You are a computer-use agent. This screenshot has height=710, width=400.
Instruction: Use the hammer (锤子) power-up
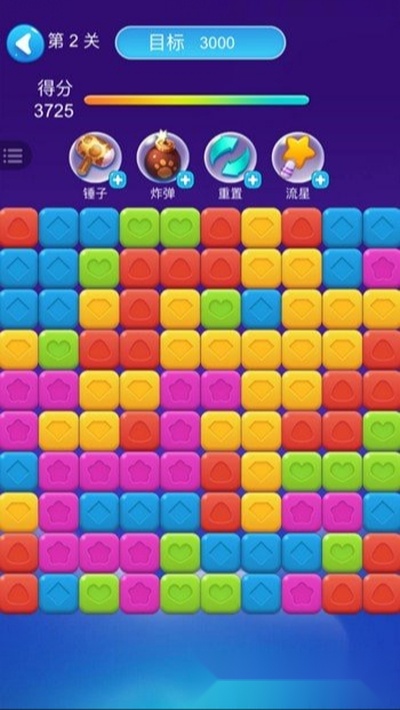click(96, 158)
